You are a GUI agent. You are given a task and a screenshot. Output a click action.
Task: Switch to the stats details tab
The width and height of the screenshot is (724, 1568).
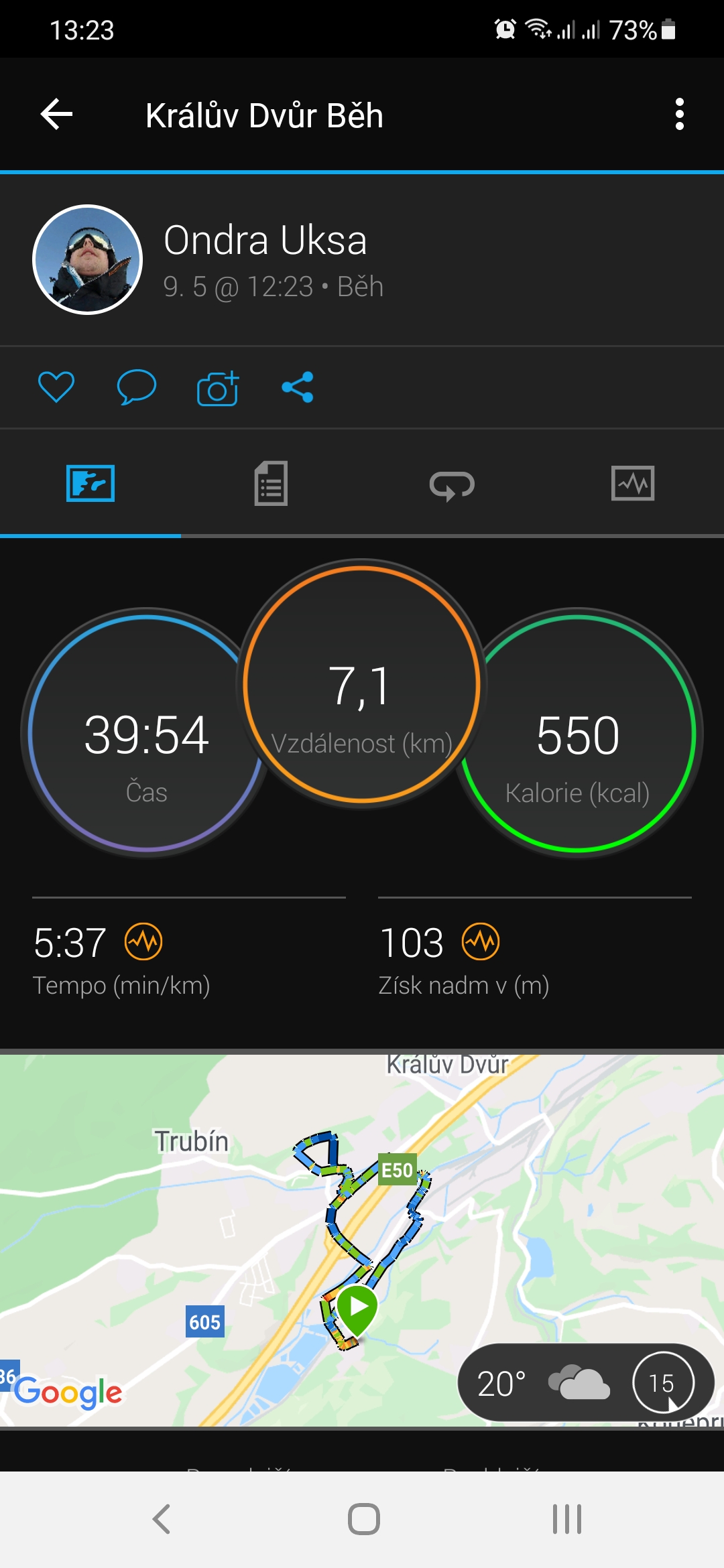pos(271,483)
